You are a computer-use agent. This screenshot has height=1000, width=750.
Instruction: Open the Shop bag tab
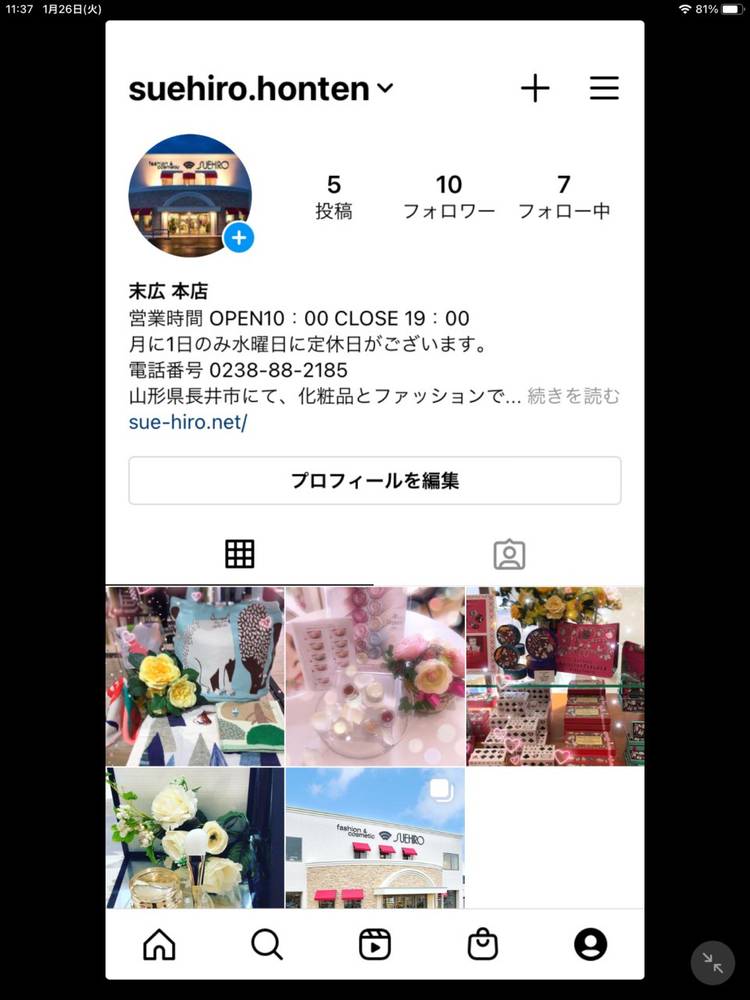click(483, 944)
